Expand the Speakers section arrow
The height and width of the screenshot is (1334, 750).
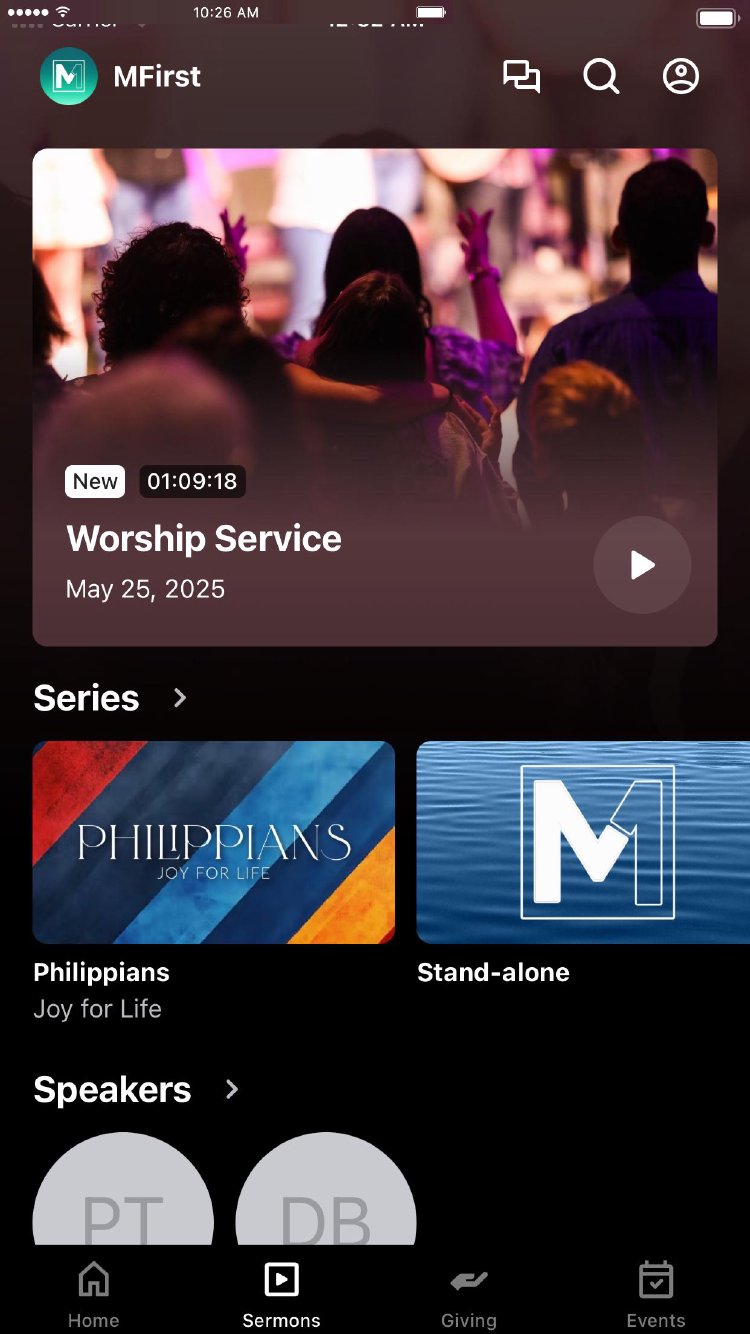pos(232,1089)
